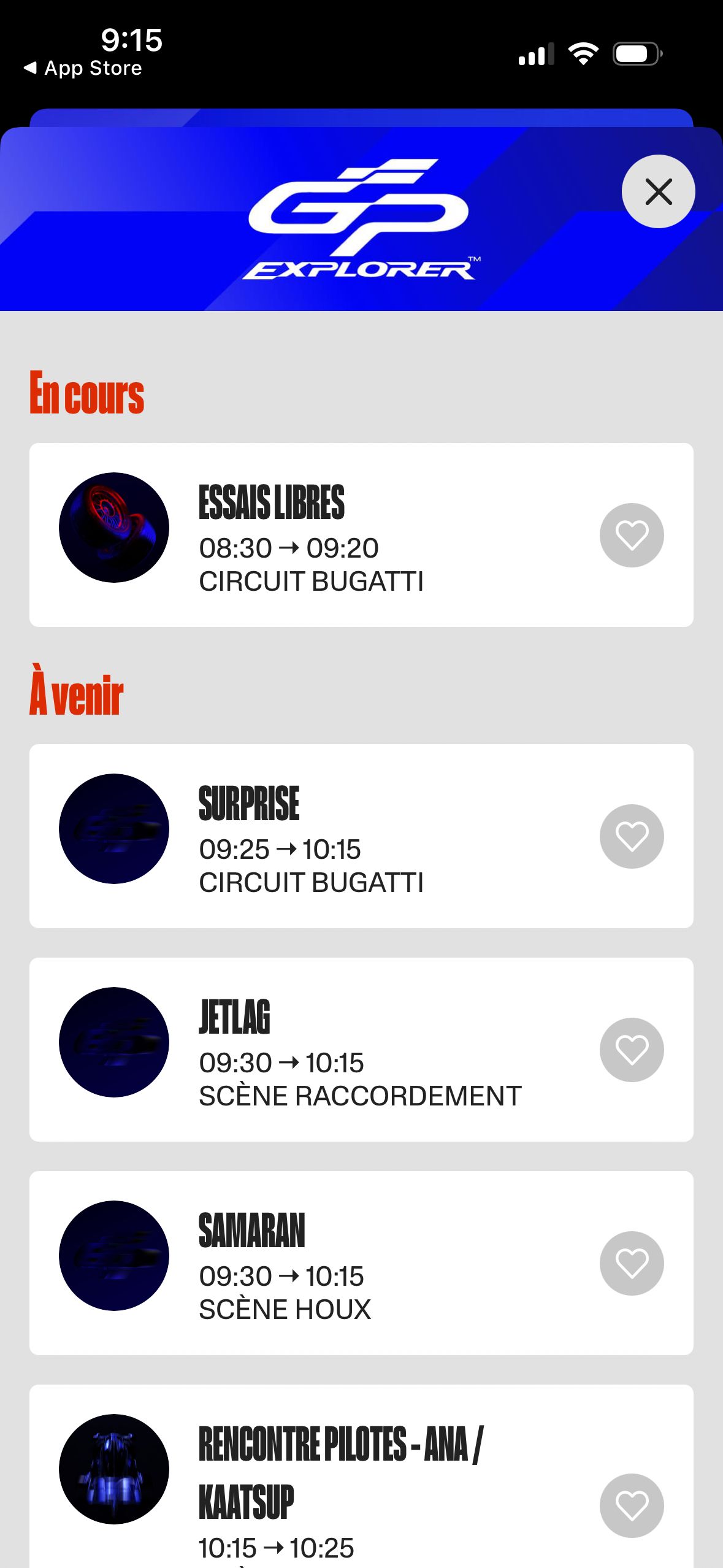The width and height of the screenshot is (723, 1568).
Task: Like the Jetlag concert
Action: pos(631,1050)
